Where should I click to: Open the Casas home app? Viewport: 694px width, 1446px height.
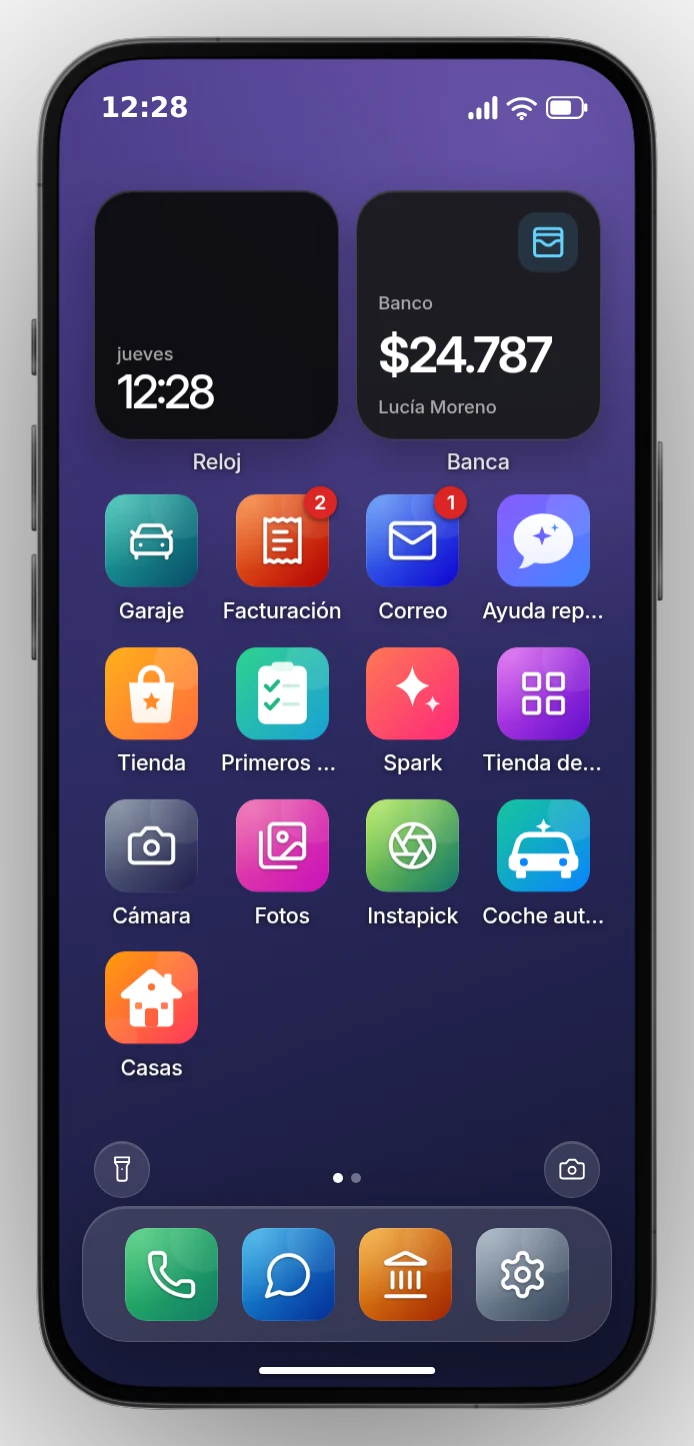(151, 998)
